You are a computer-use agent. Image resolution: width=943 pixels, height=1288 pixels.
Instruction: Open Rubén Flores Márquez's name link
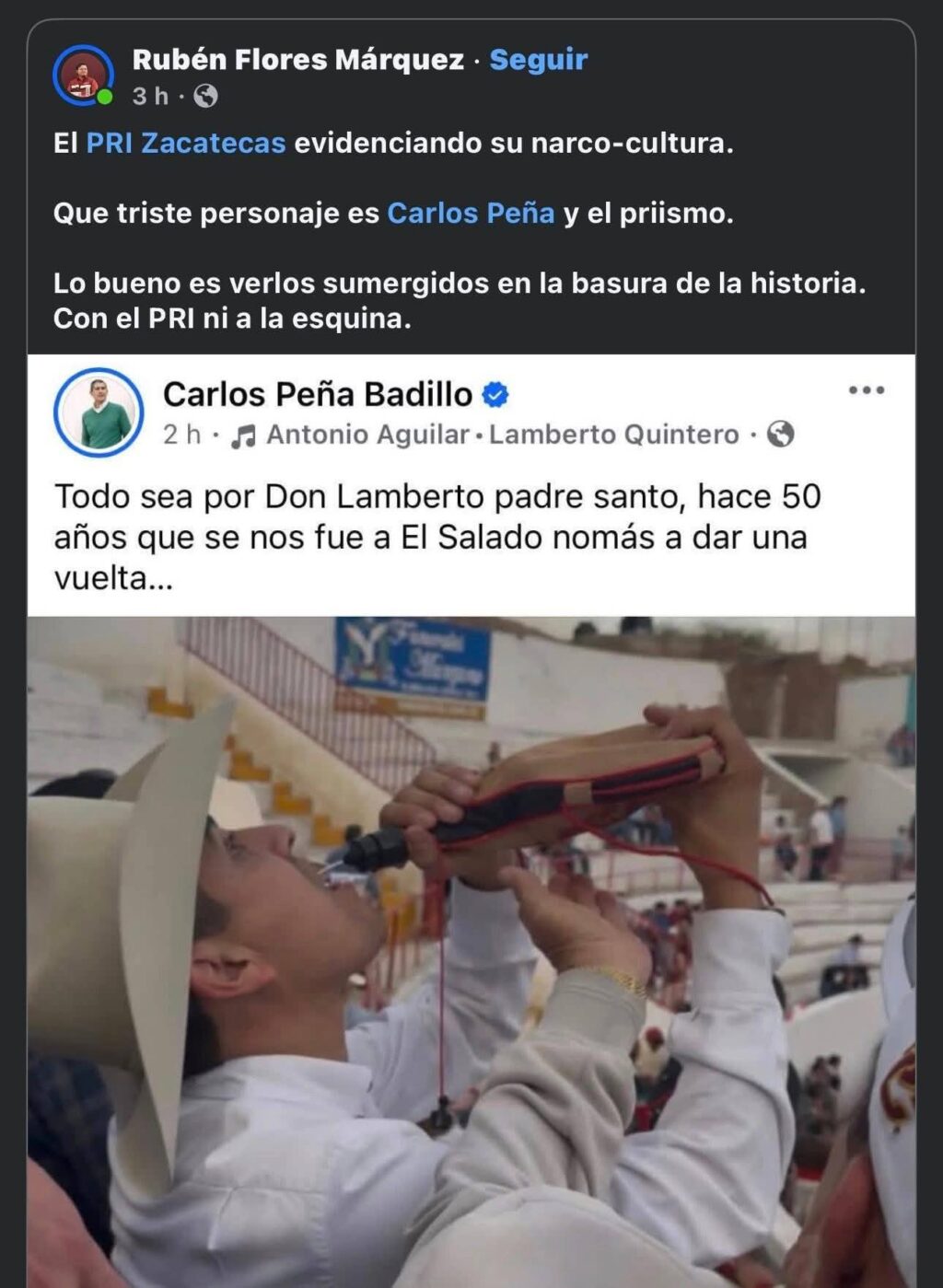(297, 60)
